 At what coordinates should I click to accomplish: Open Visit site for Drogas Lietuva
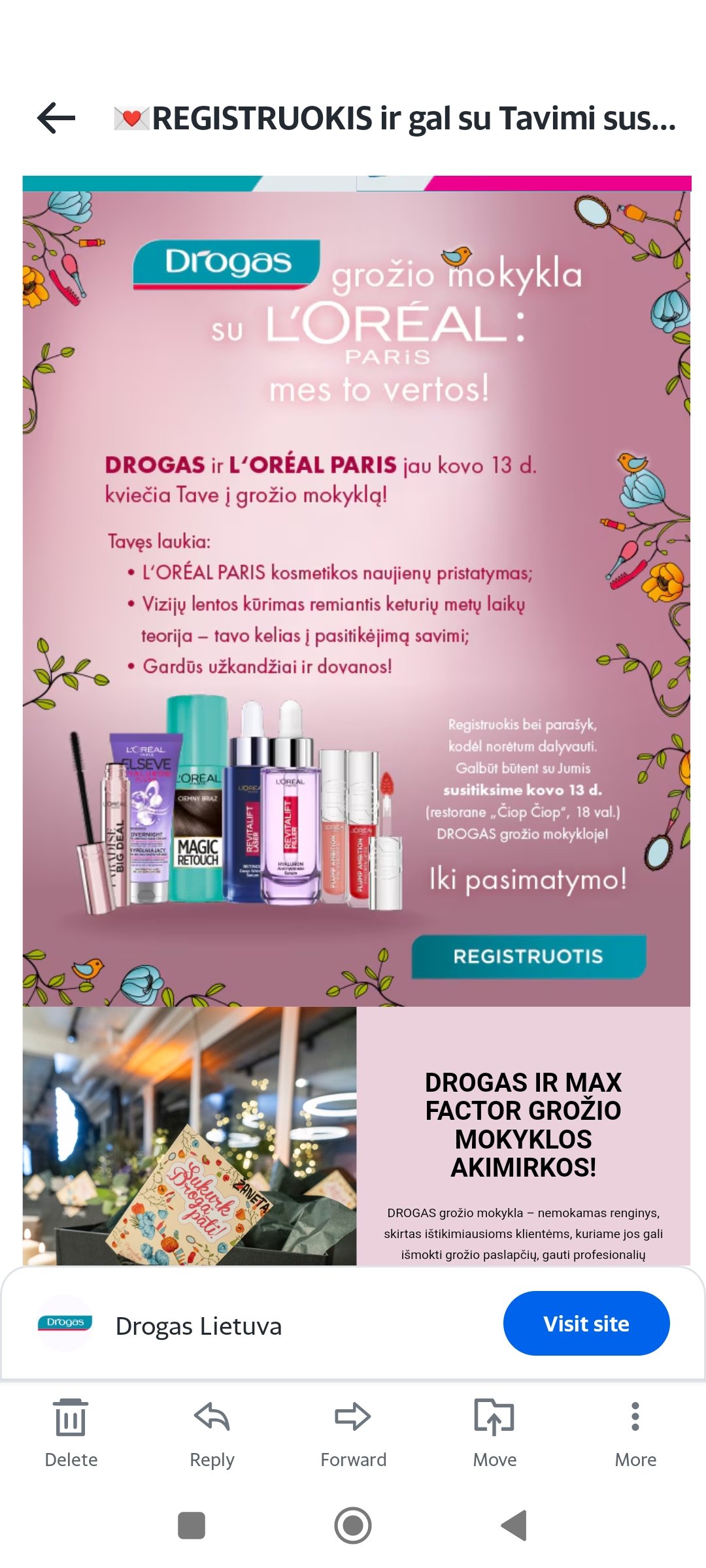click(586, 1324)
